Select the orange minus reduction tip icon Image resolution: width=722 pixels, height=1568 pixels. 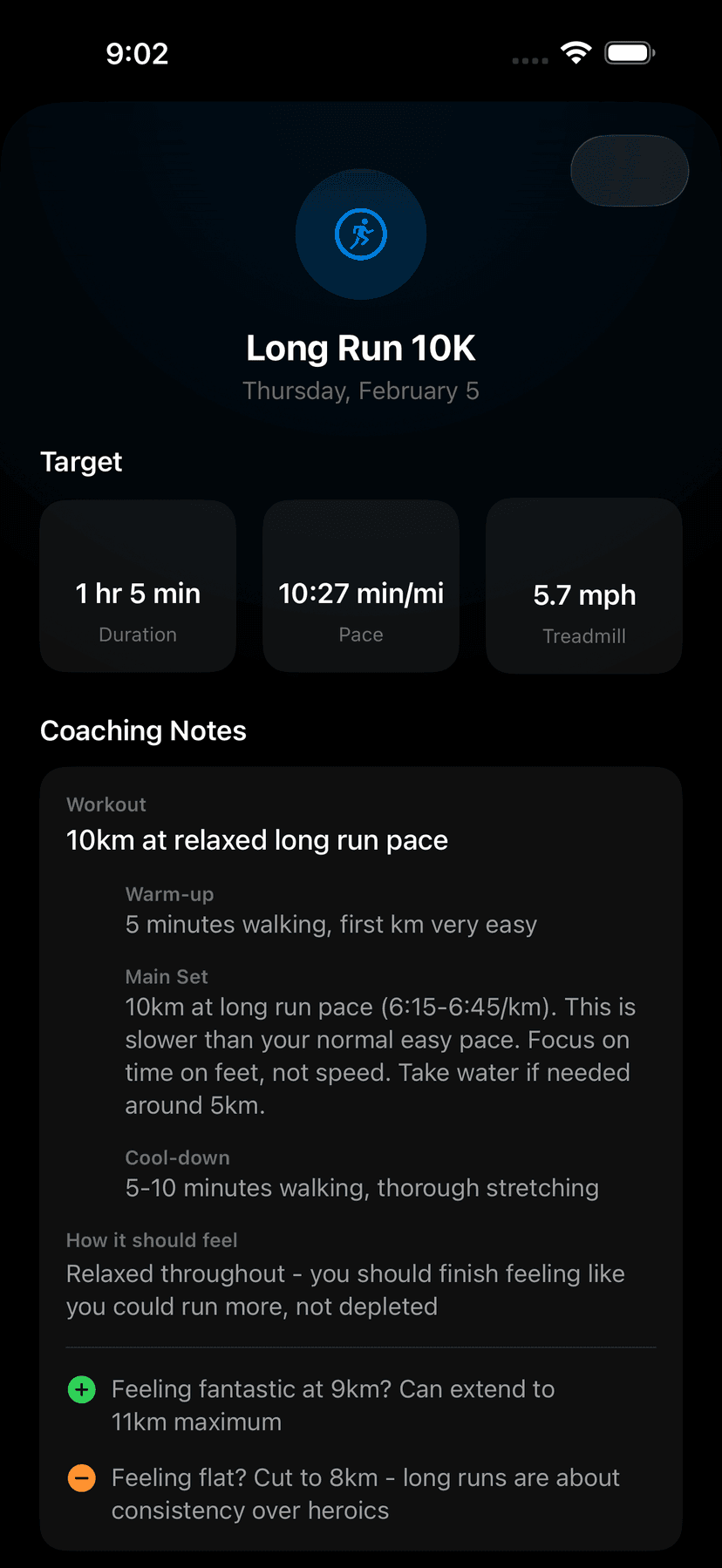tap(81, 1478)
